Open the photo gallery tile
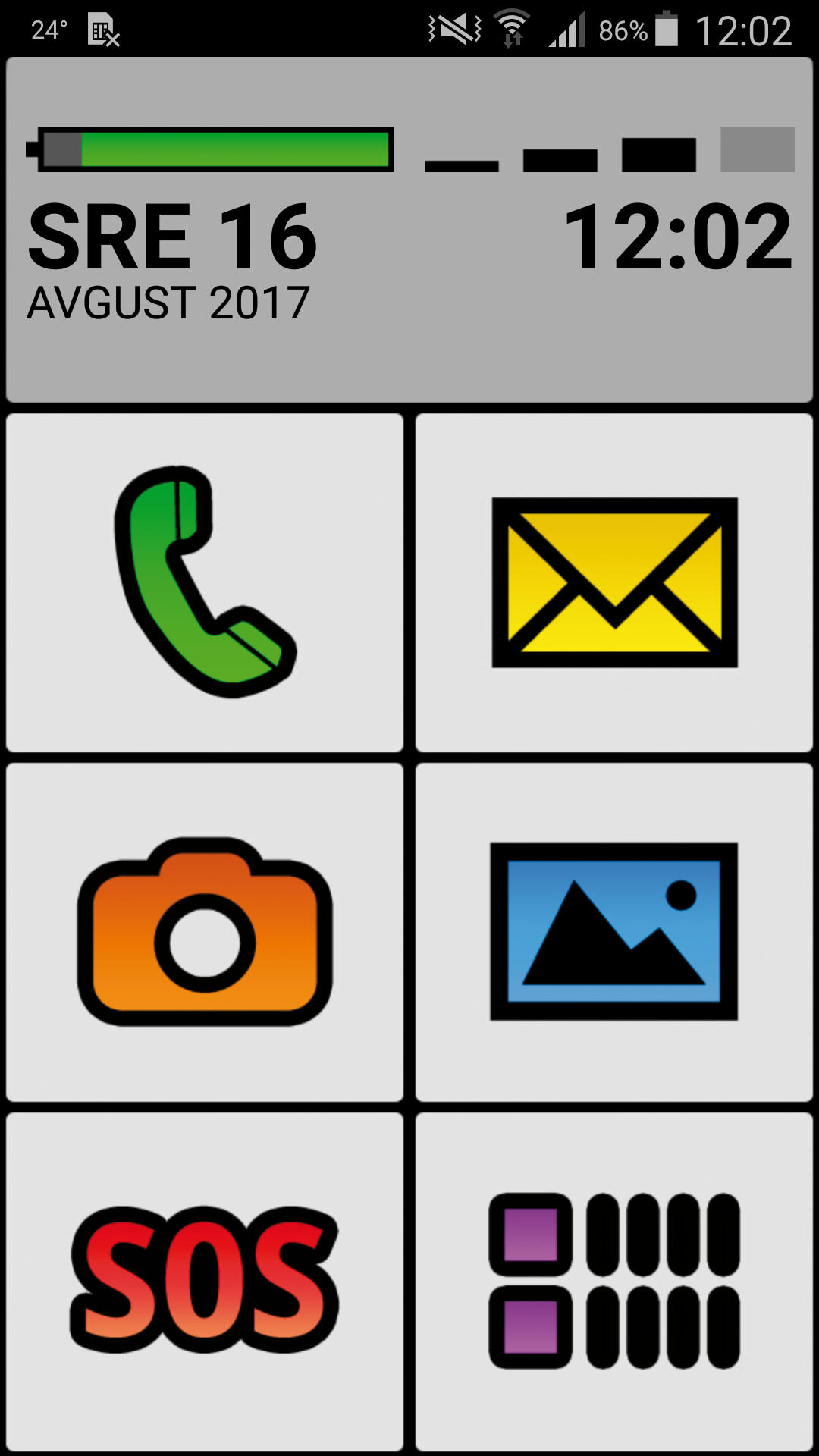819x1456 pixels. (614, 932)
